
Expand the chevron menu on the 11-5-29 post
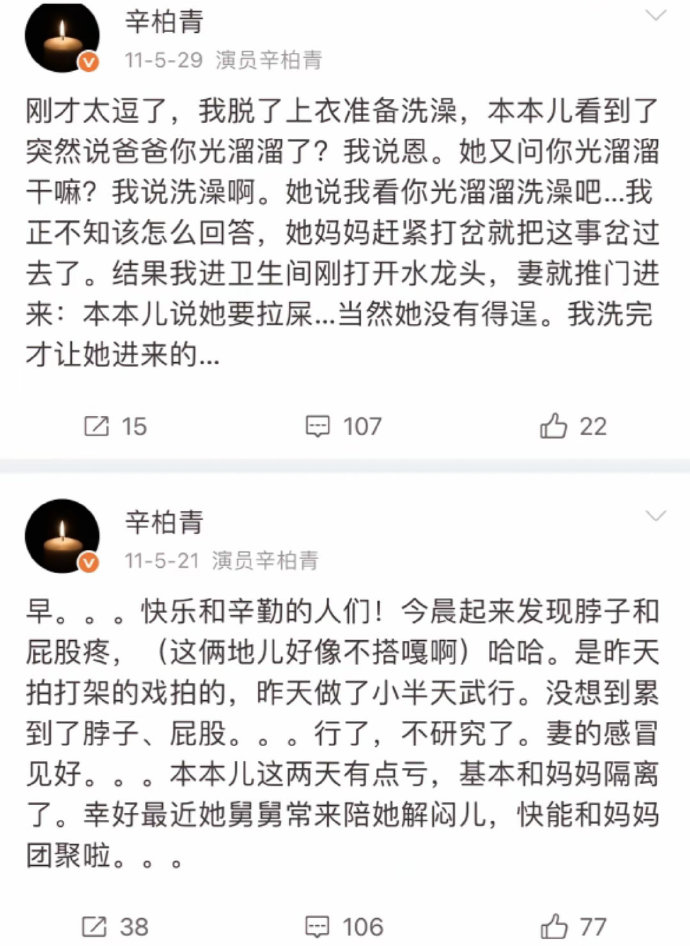[x=656, y=16]
